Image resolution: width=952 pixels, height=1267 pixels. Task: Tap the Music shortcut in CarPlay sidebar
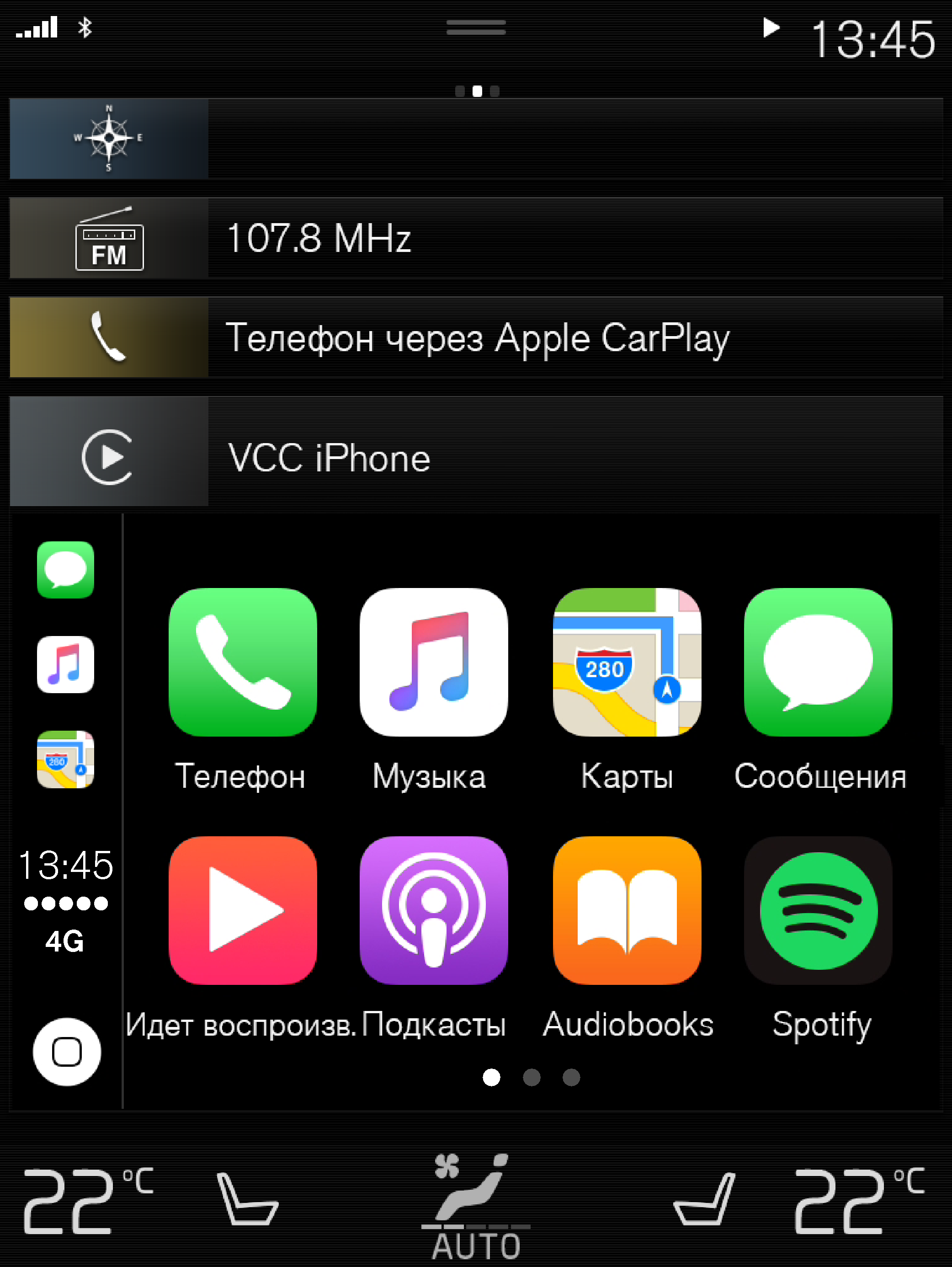click(x=65, y=664)
